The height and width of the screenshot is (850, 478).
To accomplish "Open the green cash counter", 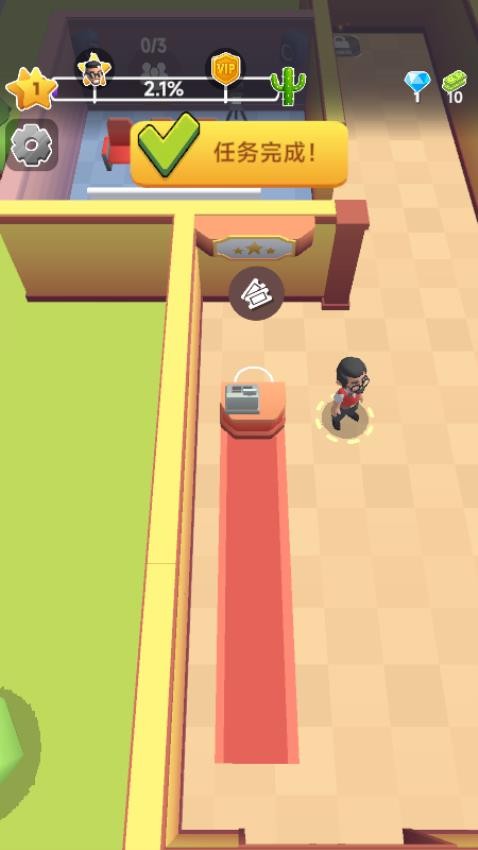I will [455, 87].
